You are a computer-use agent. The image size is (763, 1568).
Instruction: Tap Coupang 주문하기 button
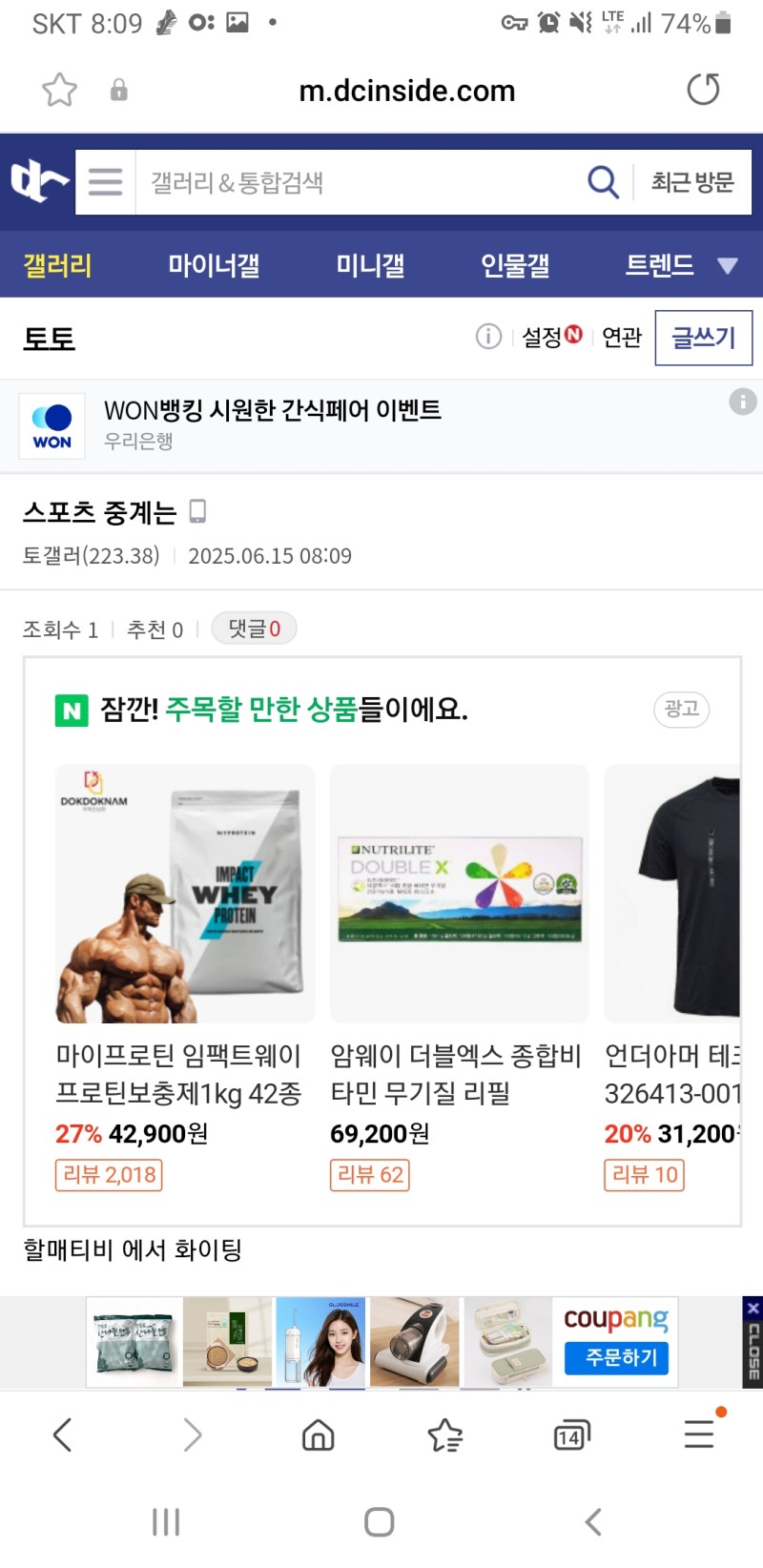click(x=615, y=1356)
